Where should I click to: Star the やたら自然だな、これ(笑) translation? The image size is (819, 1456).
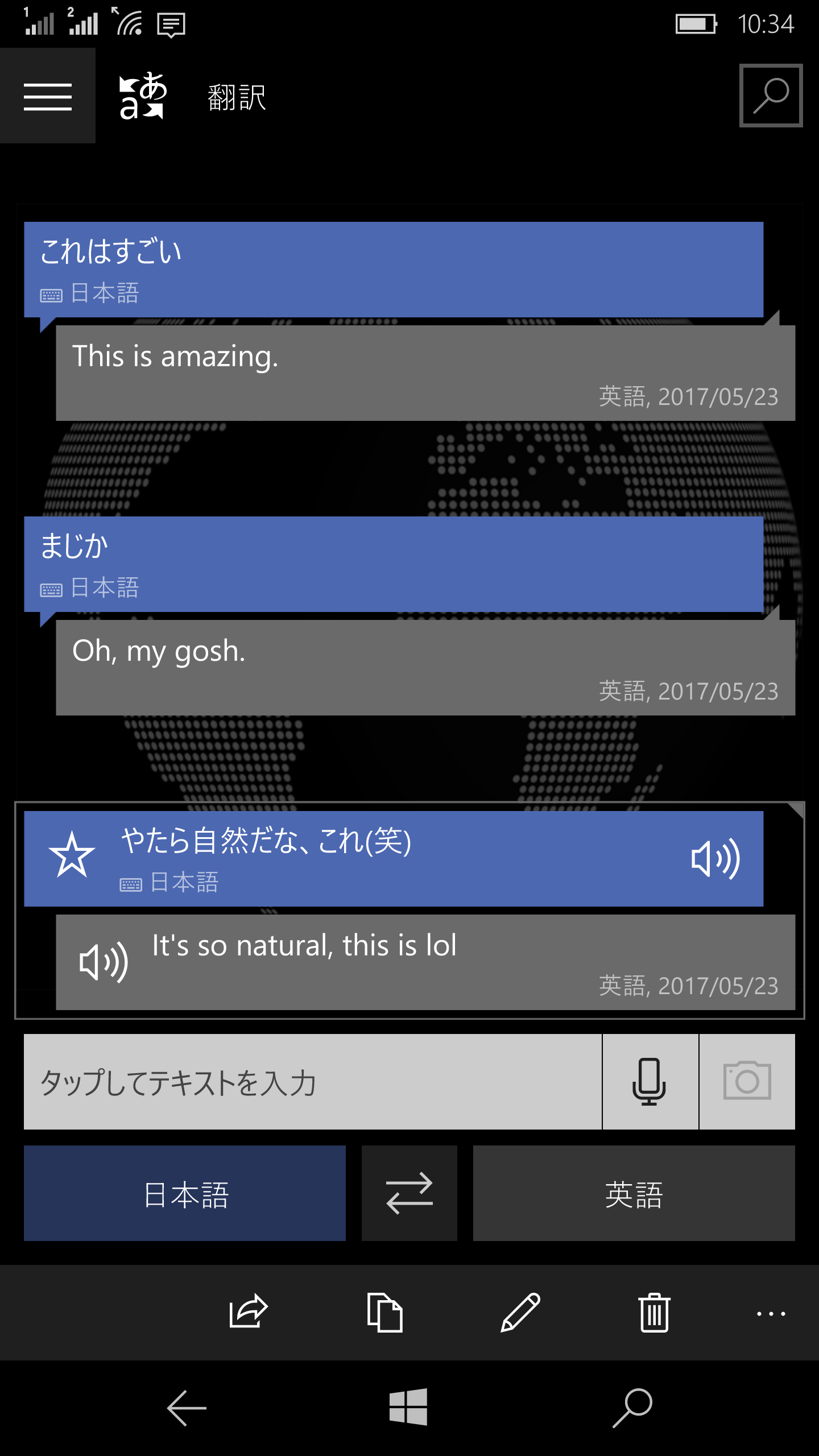[x=72, y=855]
